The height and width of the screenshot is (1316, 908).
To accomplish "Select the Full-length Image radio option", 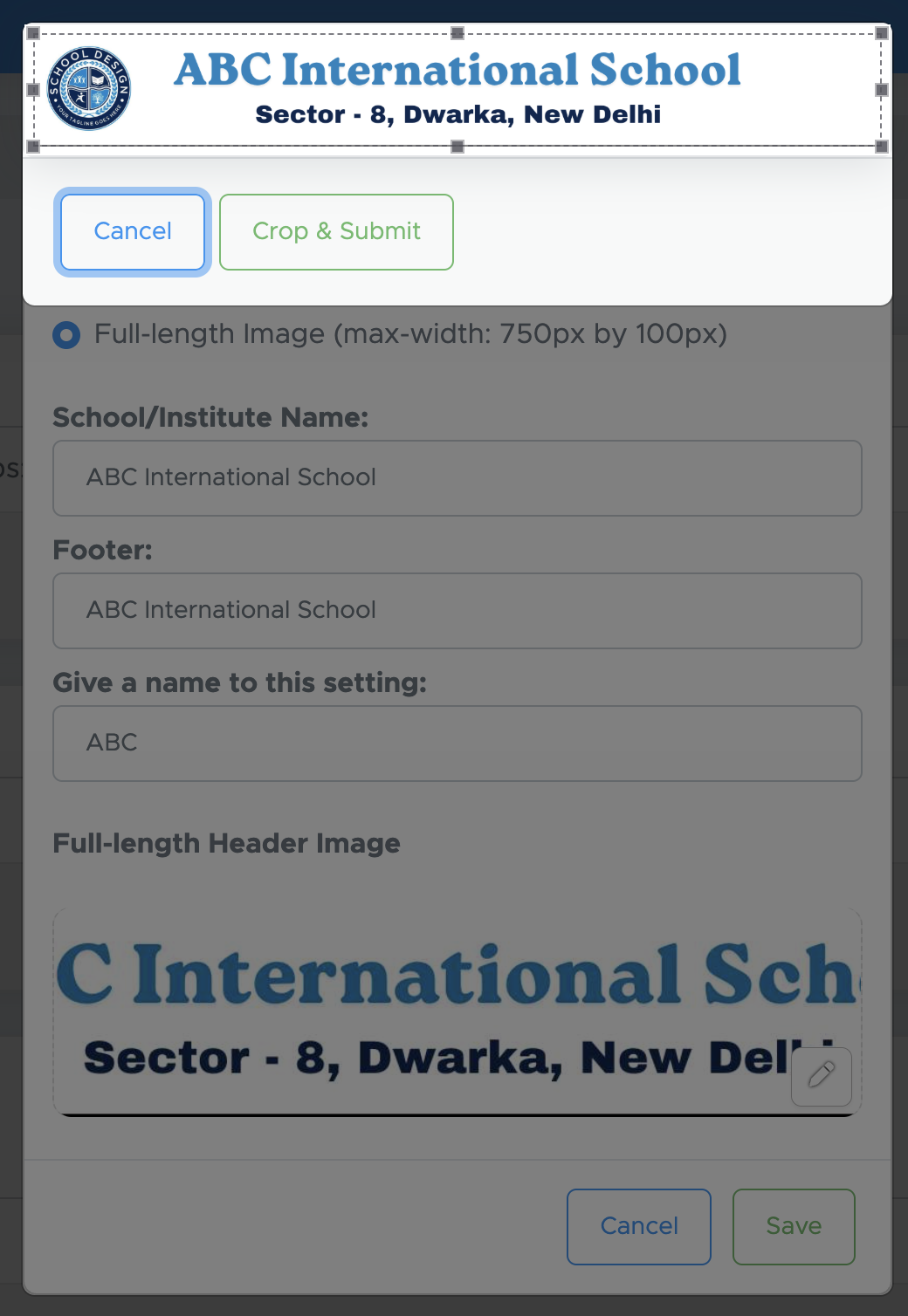I will (66, 335).
